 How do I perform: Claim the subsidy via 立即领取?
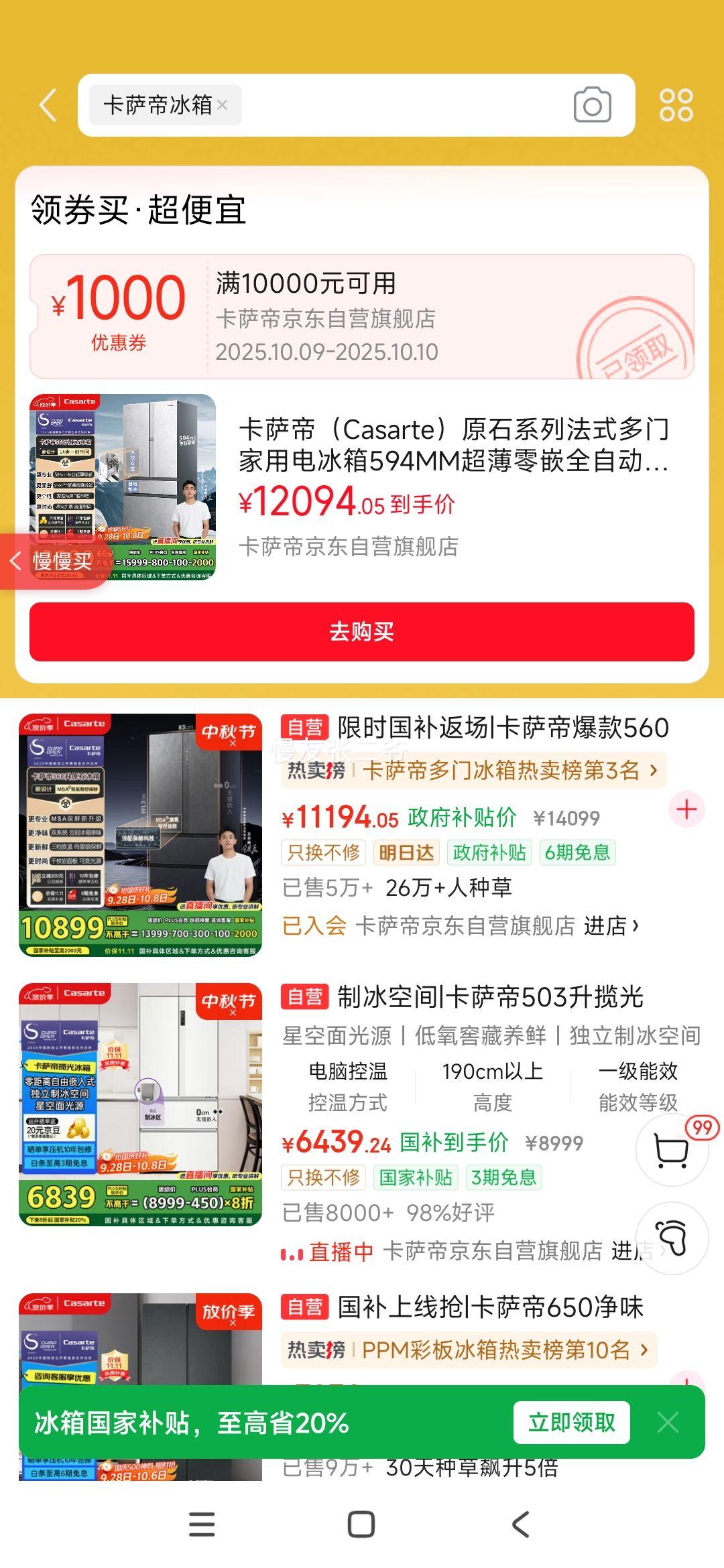[x=571, y=1422]
